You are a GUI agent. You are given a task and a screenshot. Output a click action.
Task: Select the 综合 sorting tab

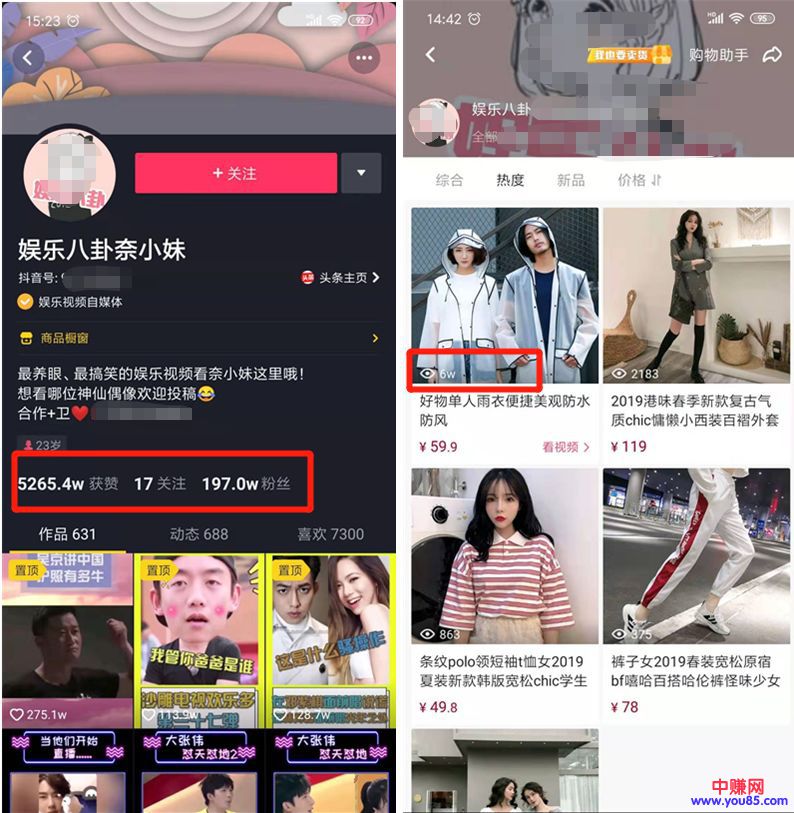click(449, 181)
